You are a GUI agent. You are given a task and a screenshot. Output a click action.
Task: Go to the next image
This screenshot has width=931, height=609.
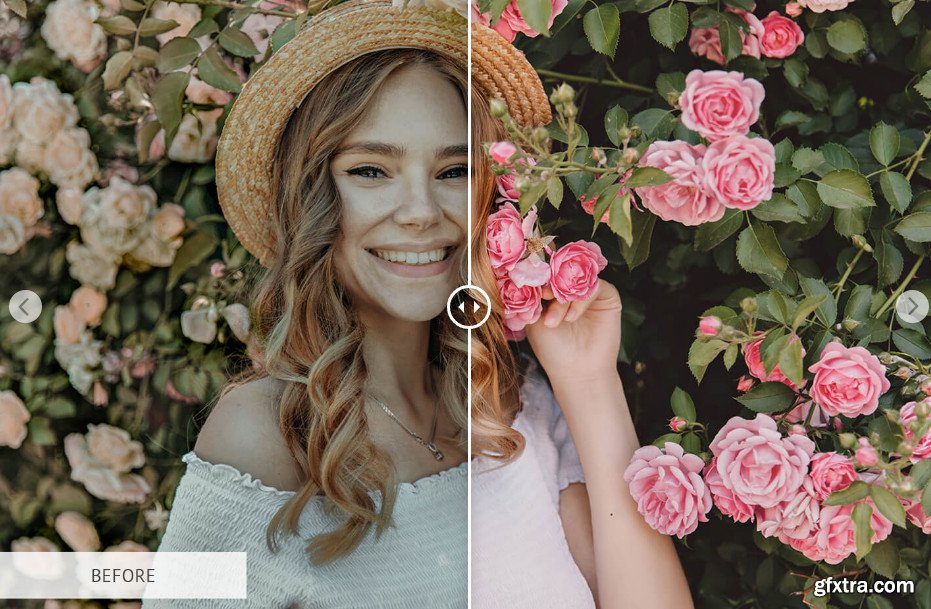point(911,306)
